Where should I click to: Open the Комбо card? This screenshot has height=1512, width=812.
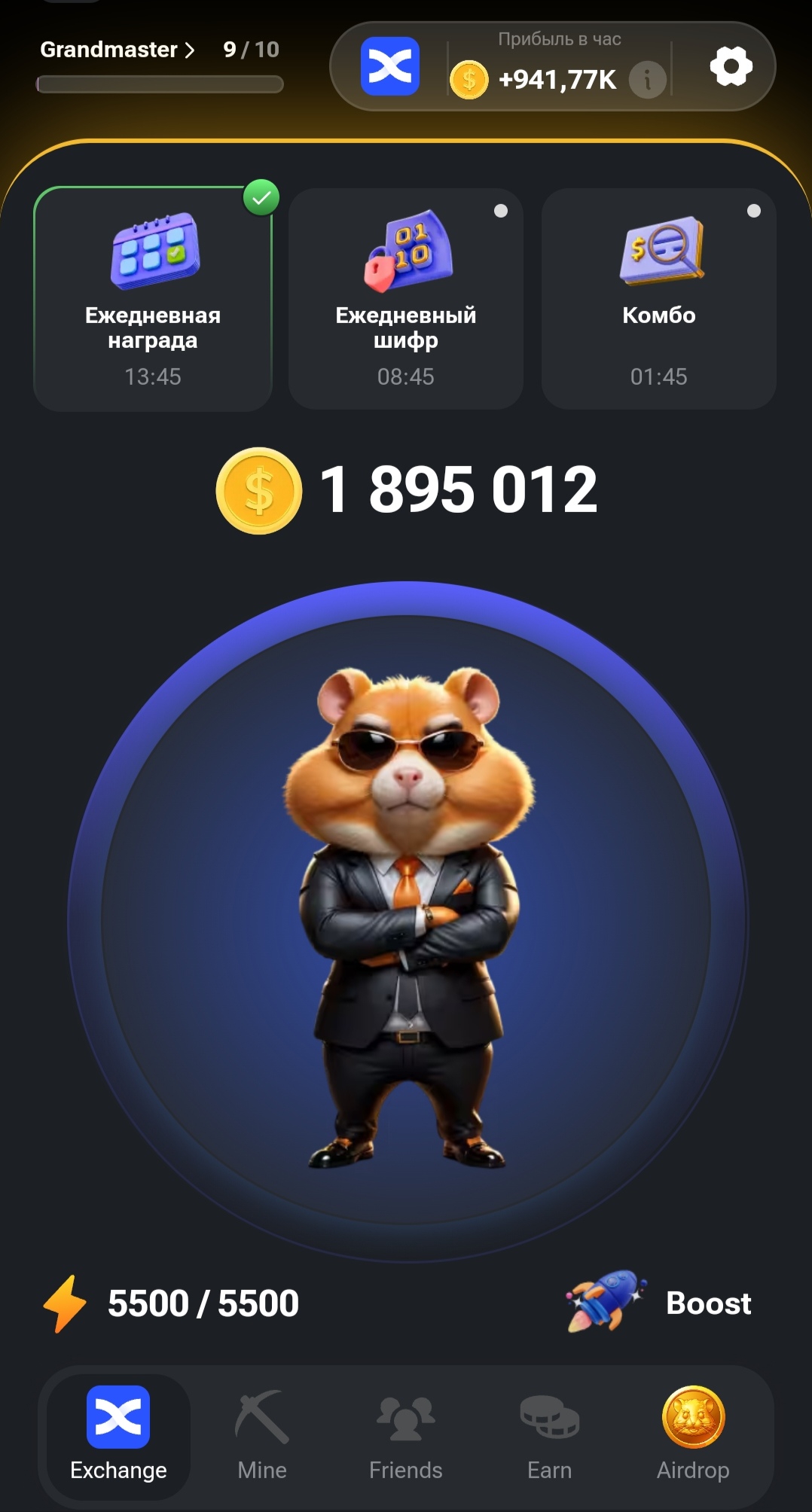click(659, 299)
